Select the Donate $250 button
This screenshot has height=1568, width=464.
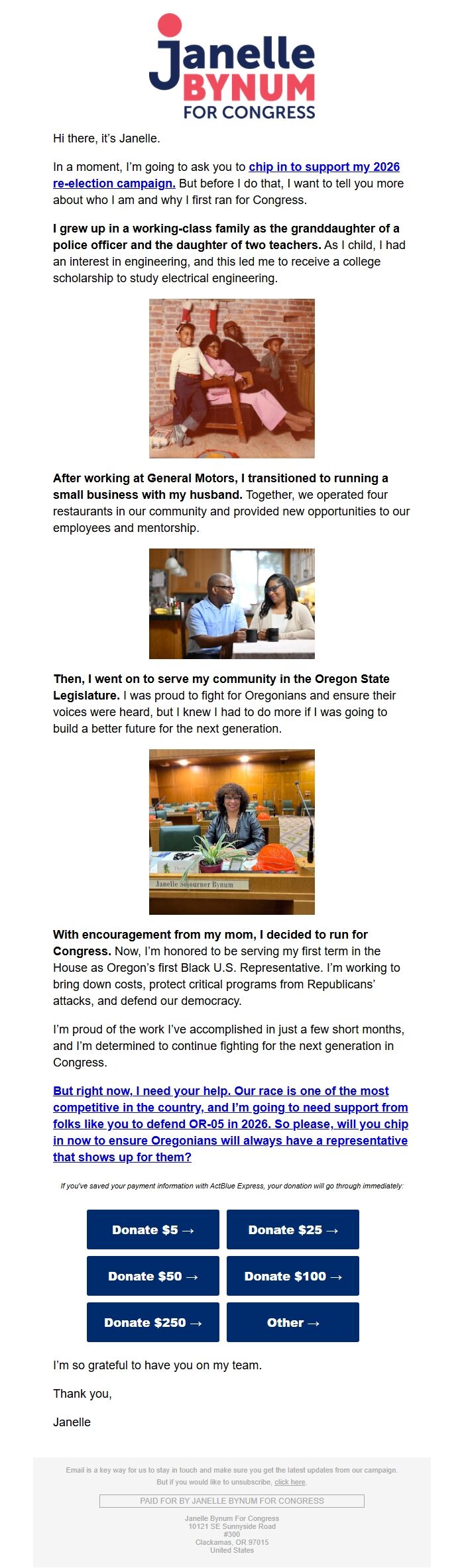[152, 1322]
